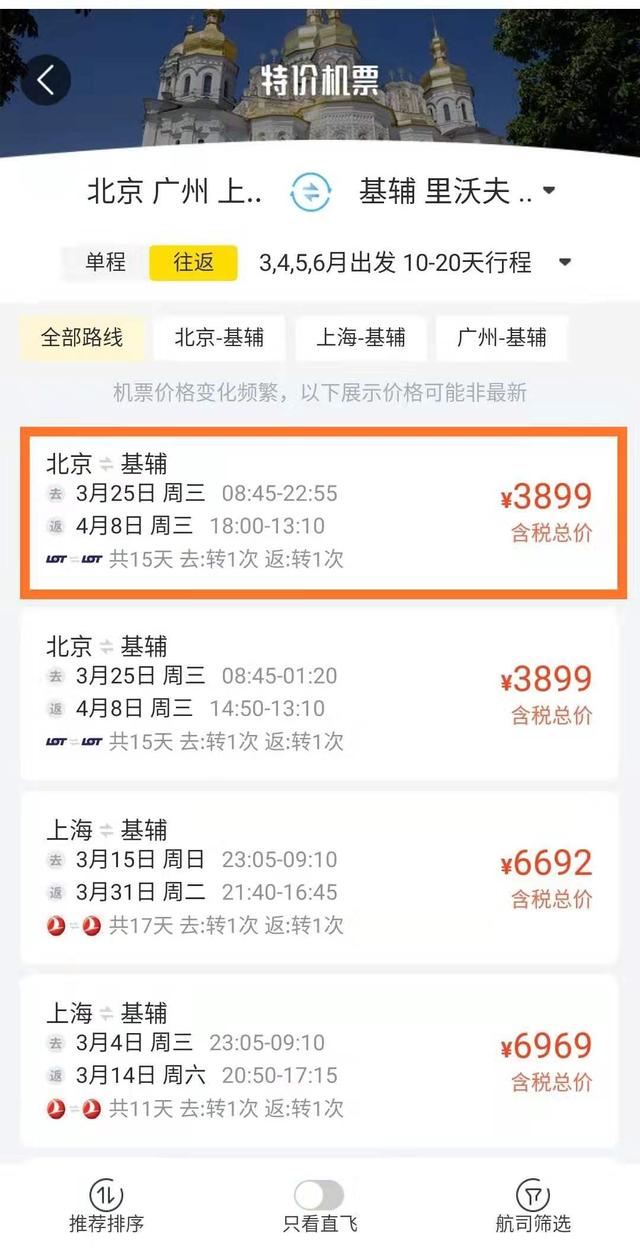The image size is (640, 1250).
Task: Show 全部路线 all routes
Action: click(82, 338)
